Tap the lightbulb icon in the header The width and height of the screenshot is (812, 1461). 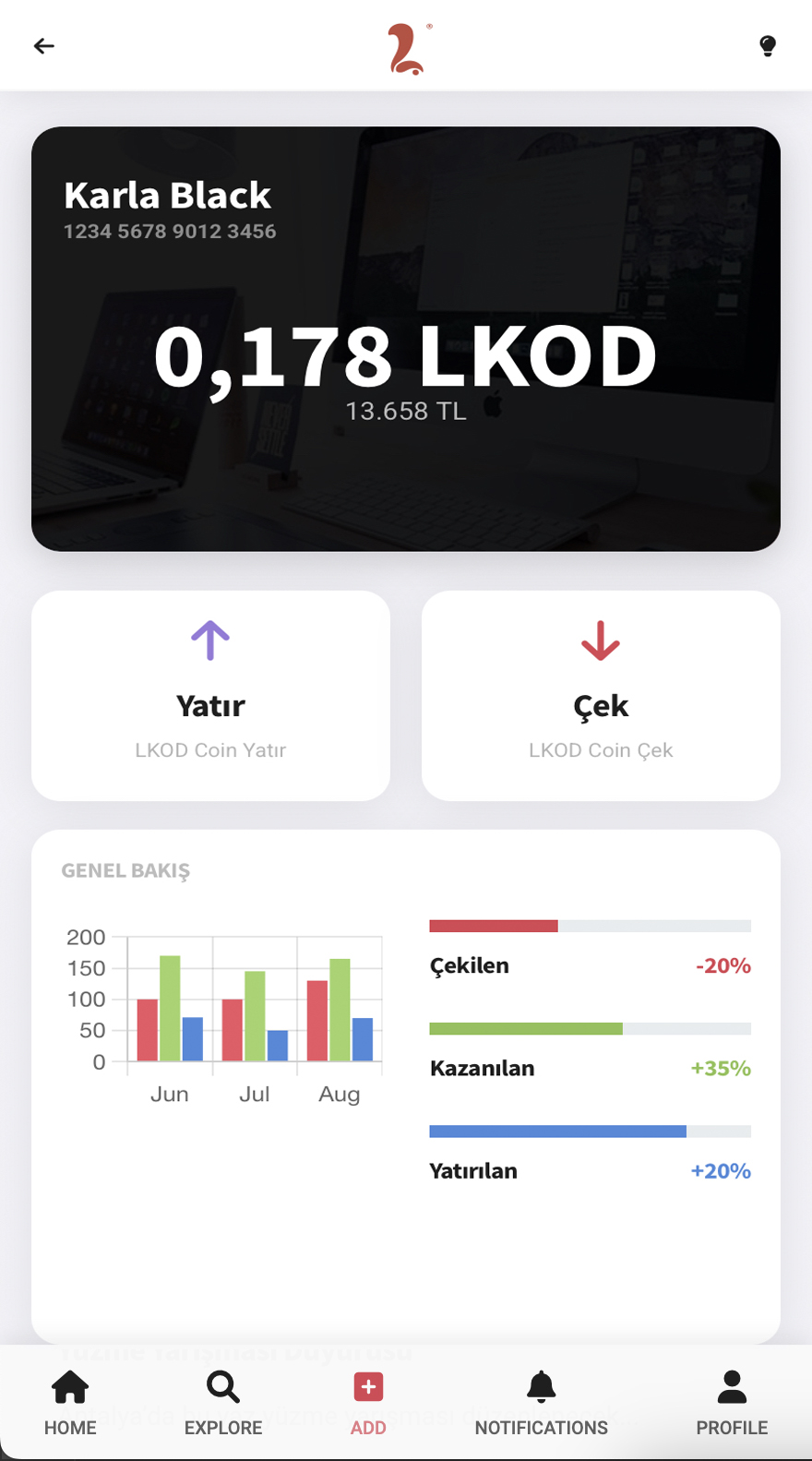[x=767, y=46]
